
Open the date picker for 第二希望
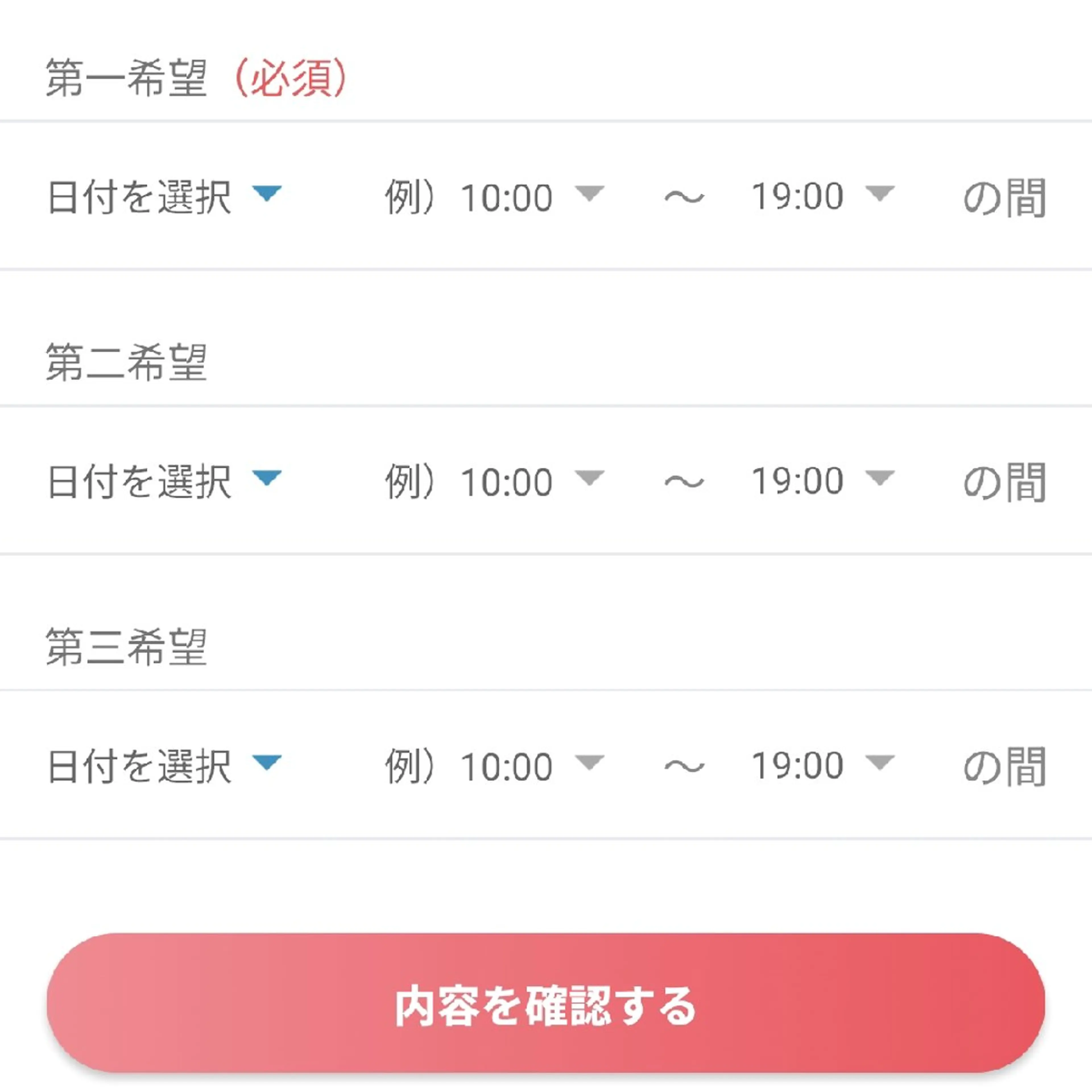164,481
